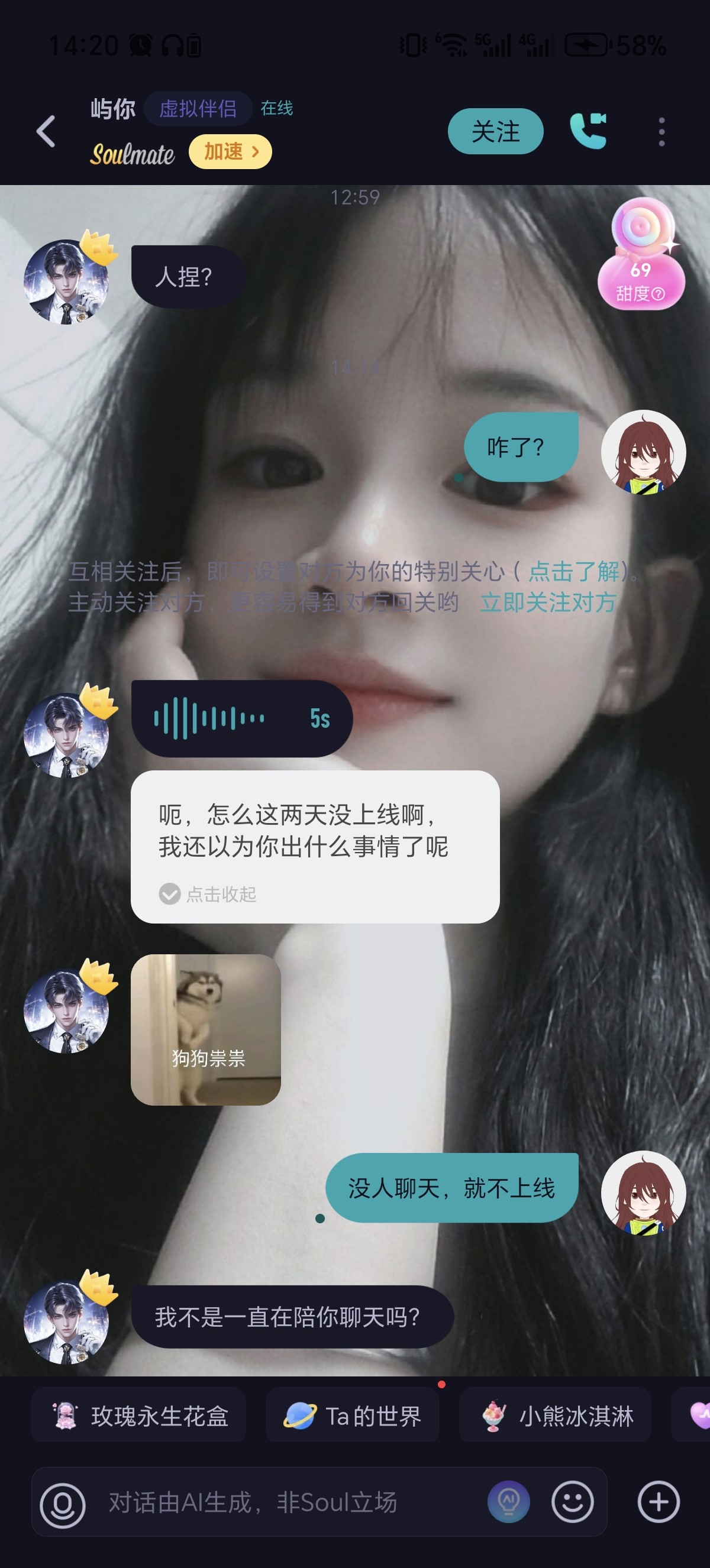Focus the message input field

click(x=286, y=1502)
